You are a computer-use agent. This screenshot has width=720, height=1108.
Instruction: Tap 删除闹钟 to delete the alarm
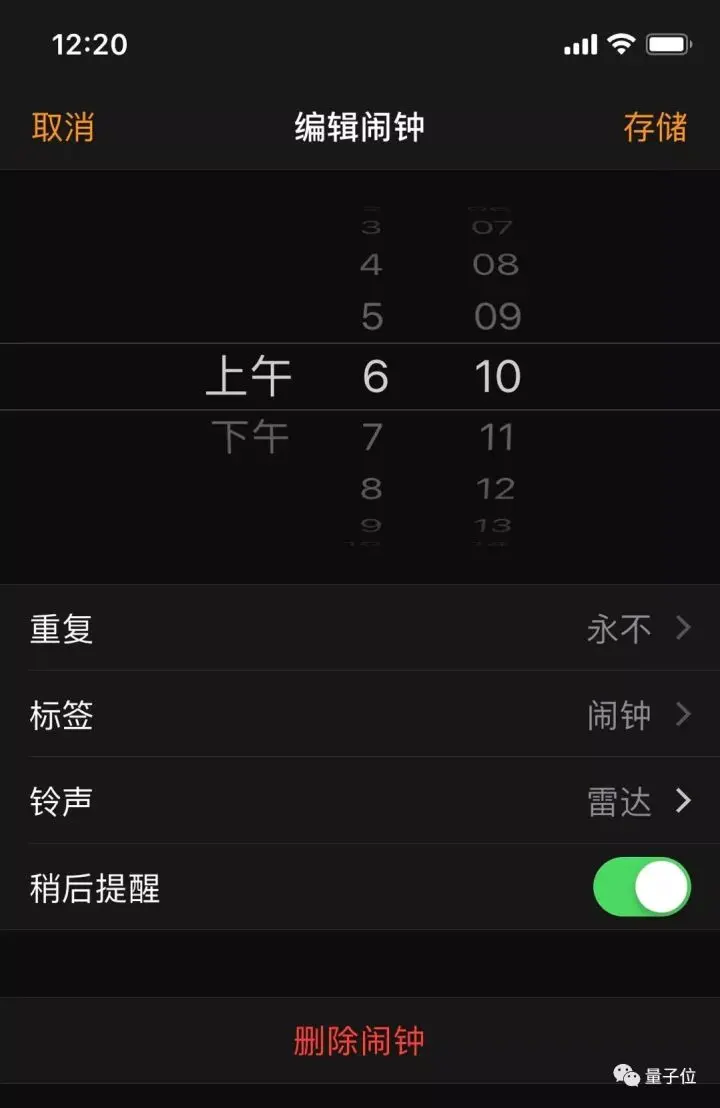coord(359,1040)
